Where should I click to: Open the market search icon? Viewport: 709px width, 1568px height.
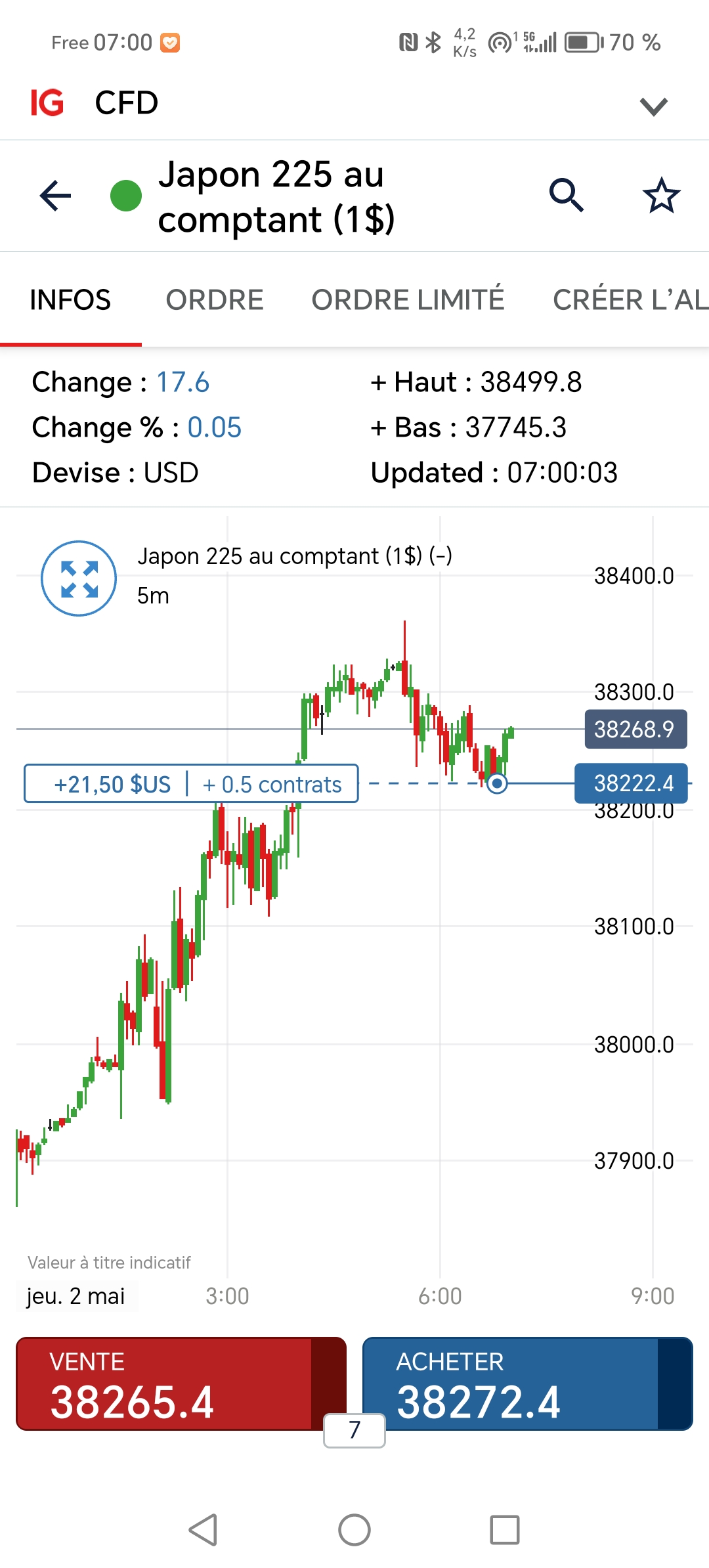coord(566,196)
